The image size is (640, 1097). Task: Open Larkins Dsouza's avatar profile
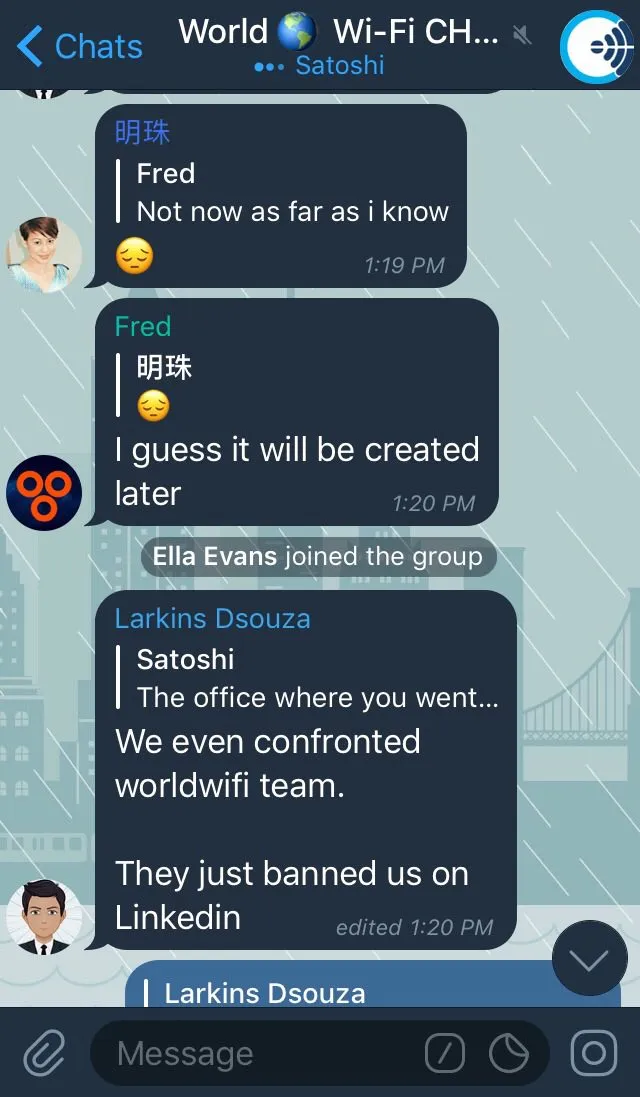click(x=44, y=917)
